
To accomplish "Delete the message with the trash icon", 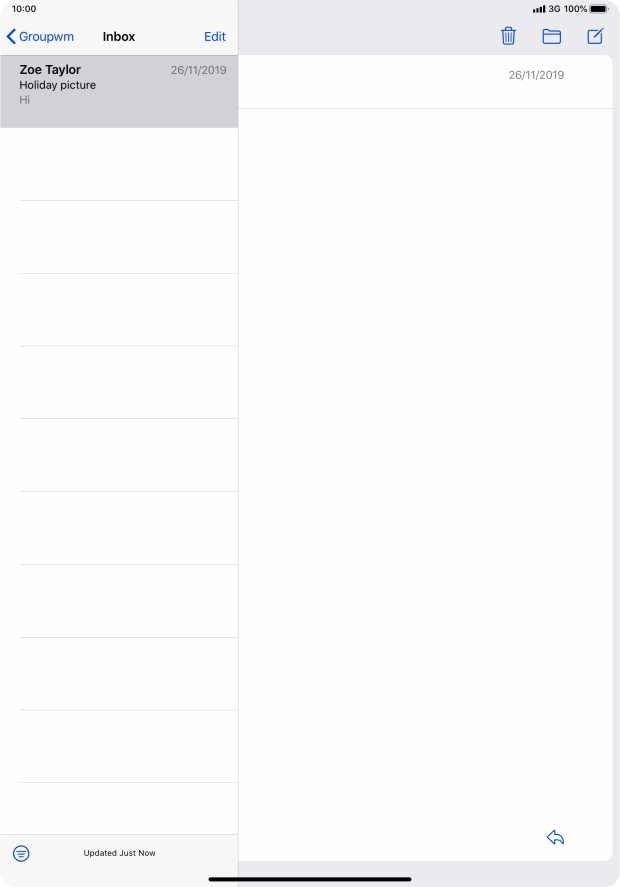I will 508,37.
